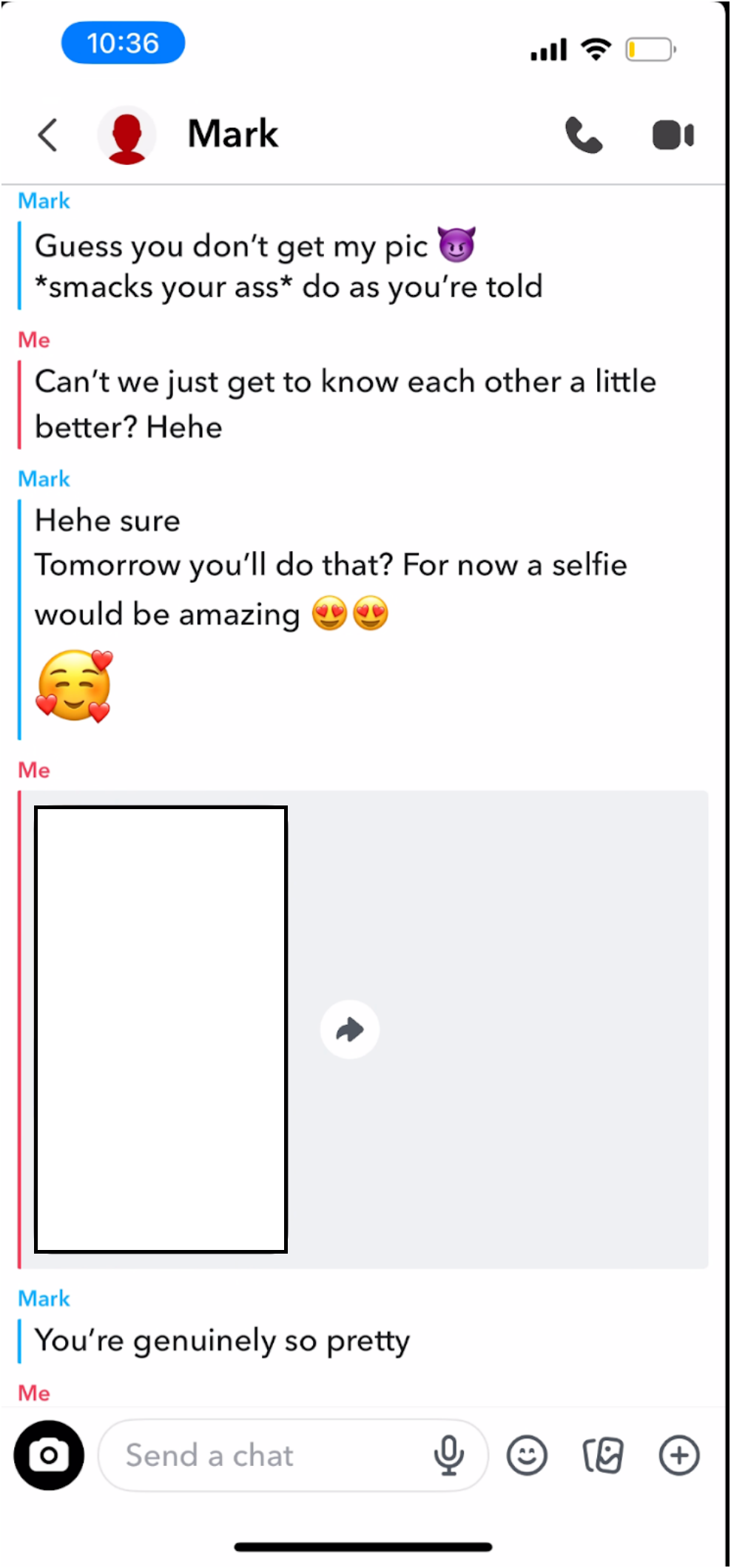731x1568 pixels.
Task: Open the camera to snap Mark
Action: pos(49,1455)
